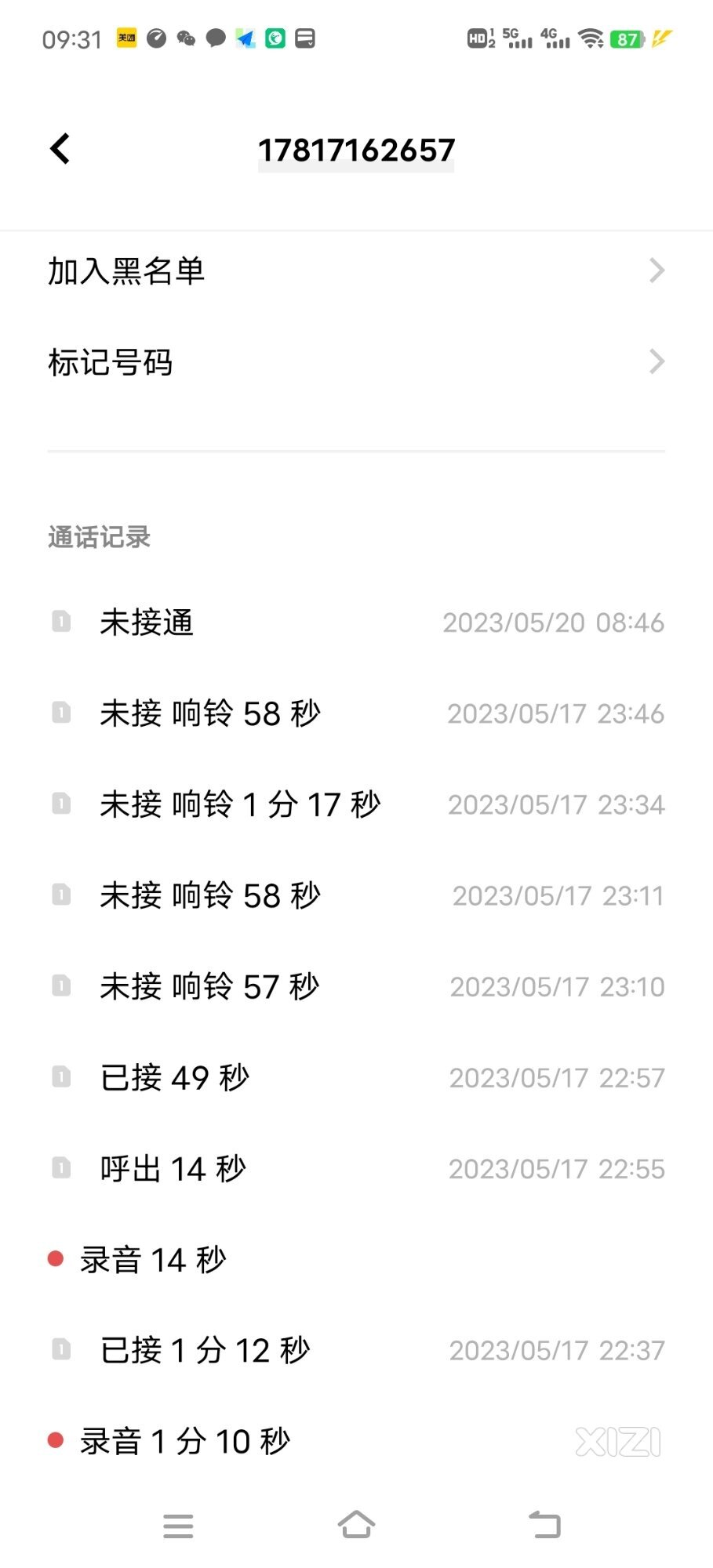Open the recent apps menu button
The image size is (713, 1568).
point(178,1526)
